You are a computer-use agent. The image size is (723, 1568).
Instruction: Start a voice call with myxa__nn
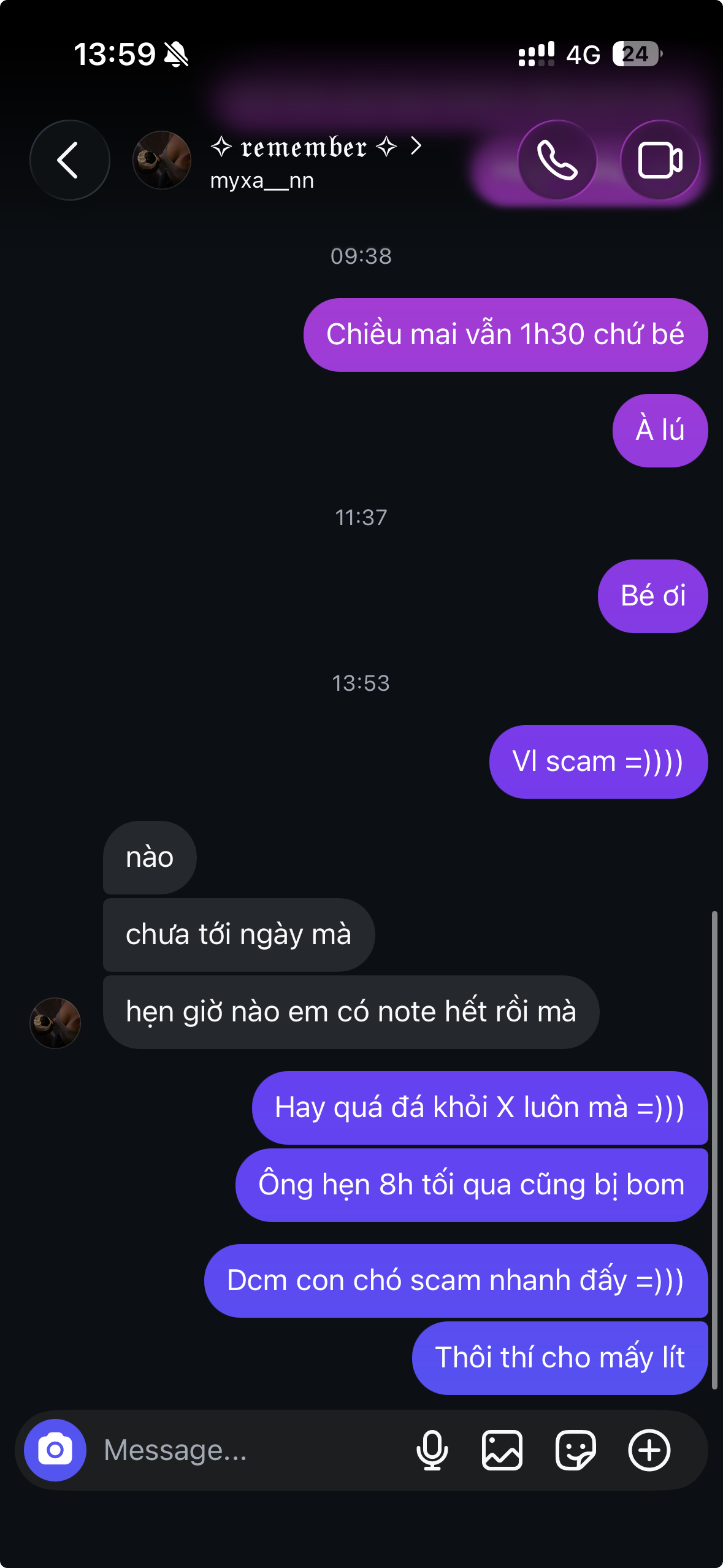pyautogui.click(x=557, y=160)
